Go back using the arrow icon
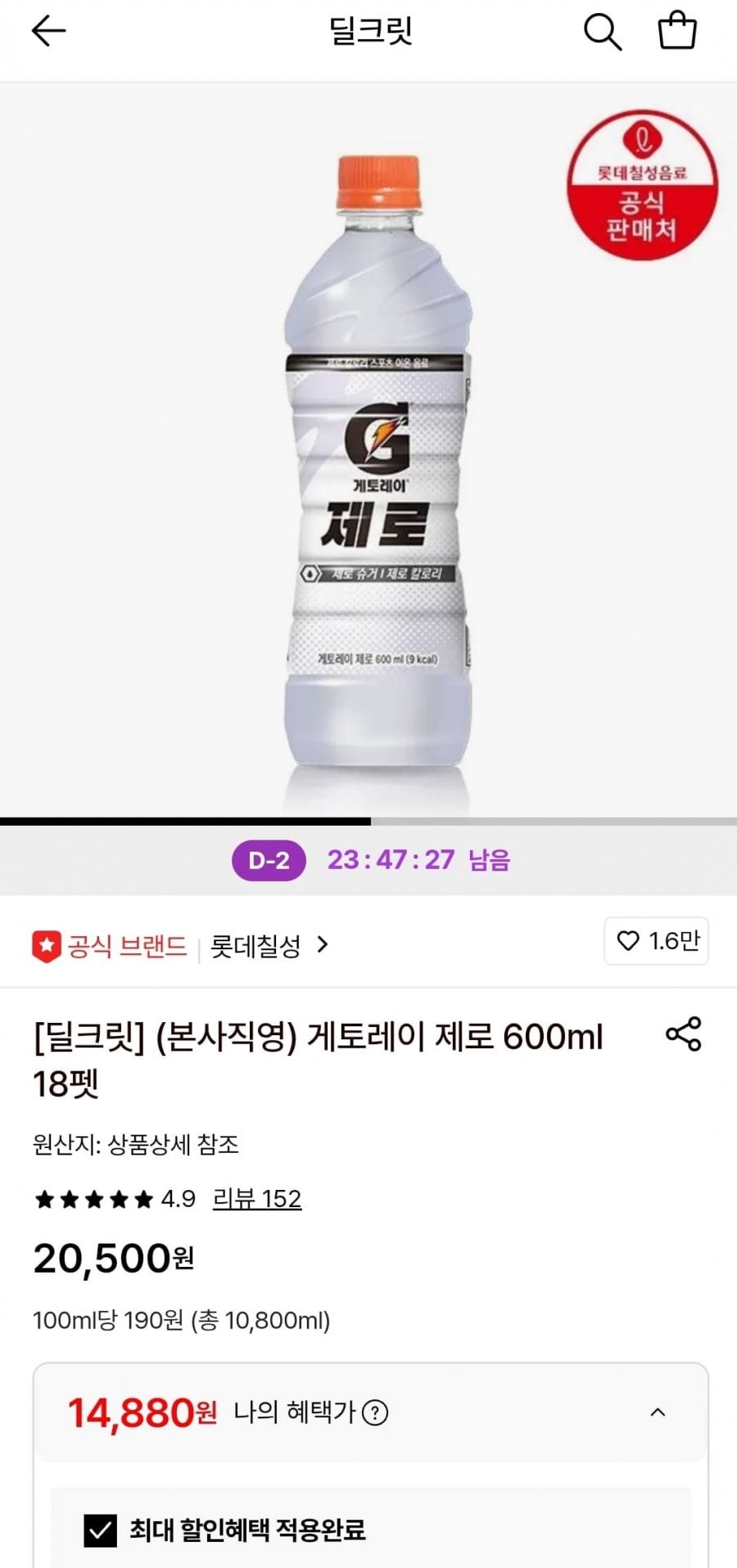The height and width of the screenshot is (1568, 737). coord(48,32)
